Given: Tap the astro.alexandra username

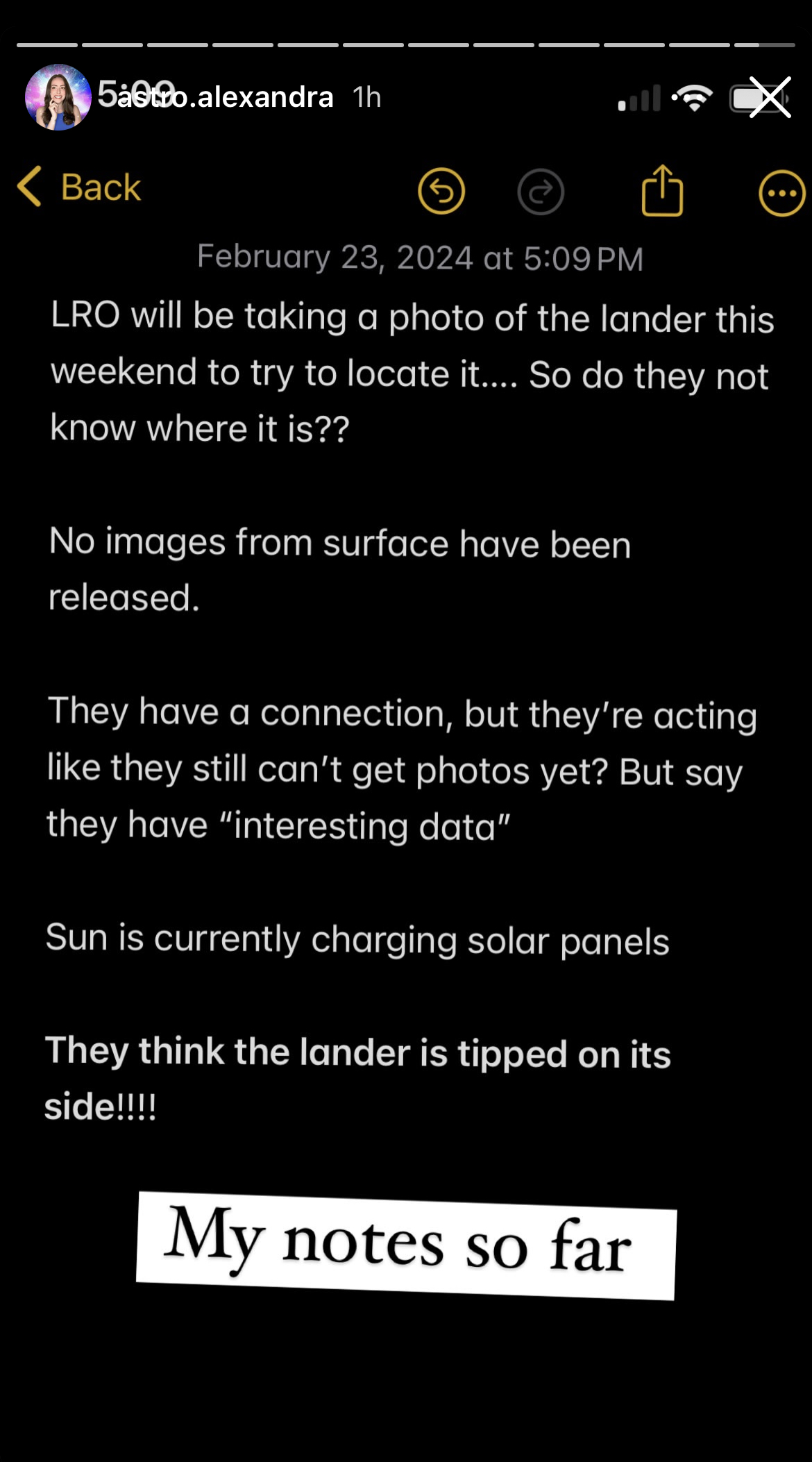Looking at the screenshot, I should point(225,97).
